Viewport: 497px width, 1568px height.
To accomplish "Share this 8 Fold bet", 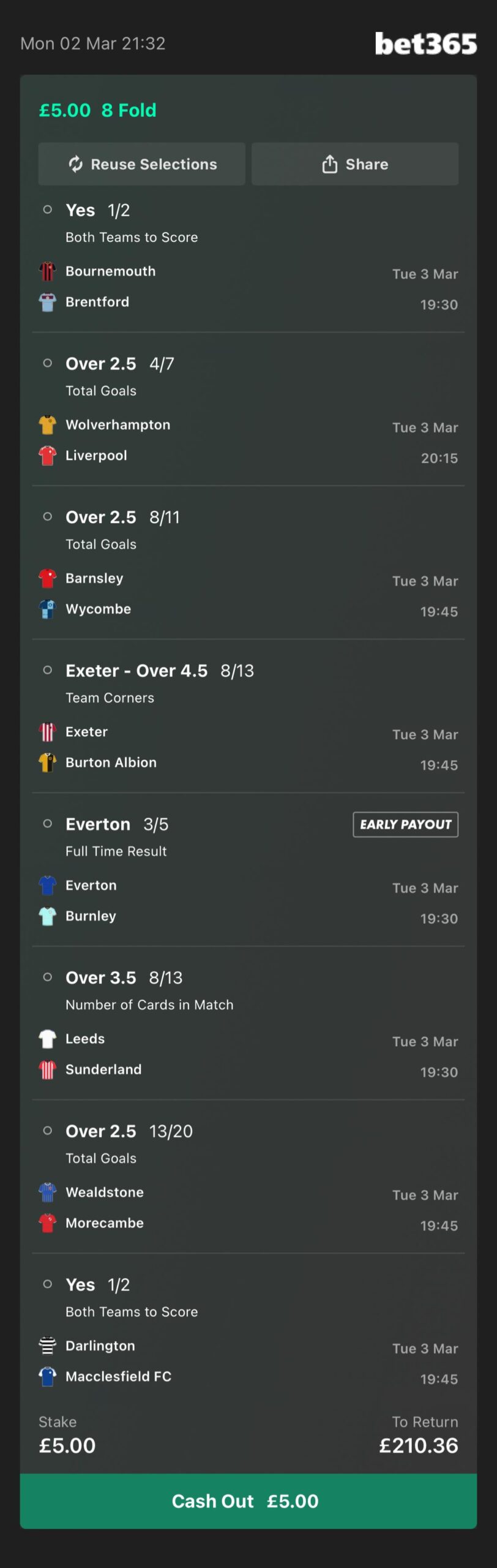I will point(355,164).
